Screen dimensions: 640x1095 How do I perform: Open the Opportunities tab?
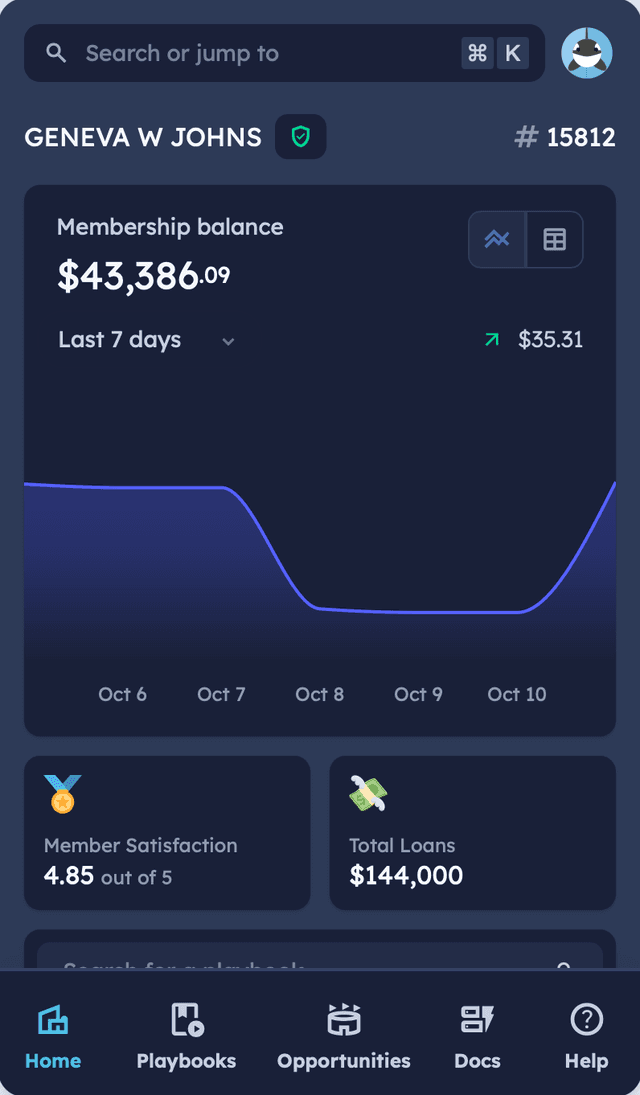344,1037
